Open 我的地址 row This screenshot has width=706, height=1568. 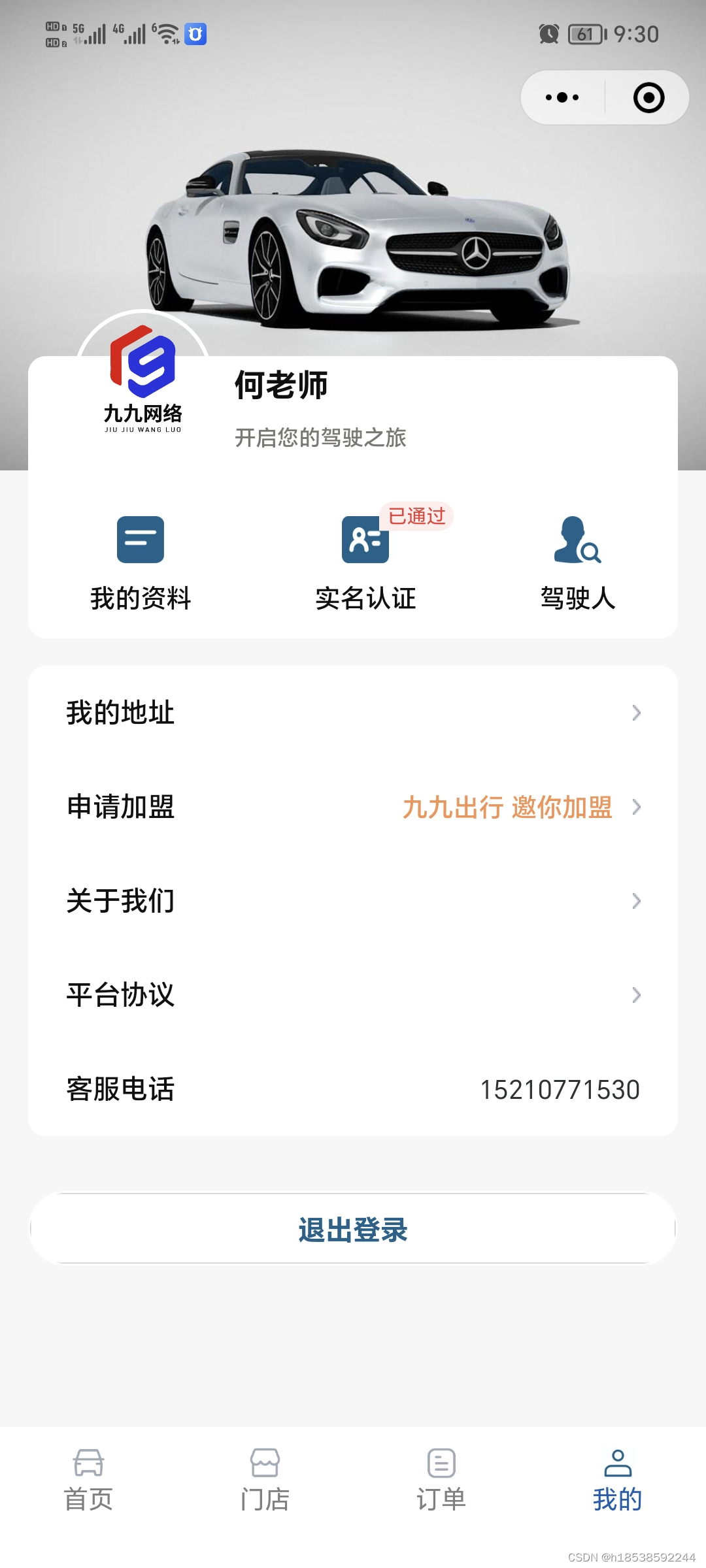[x=353, y=713]
